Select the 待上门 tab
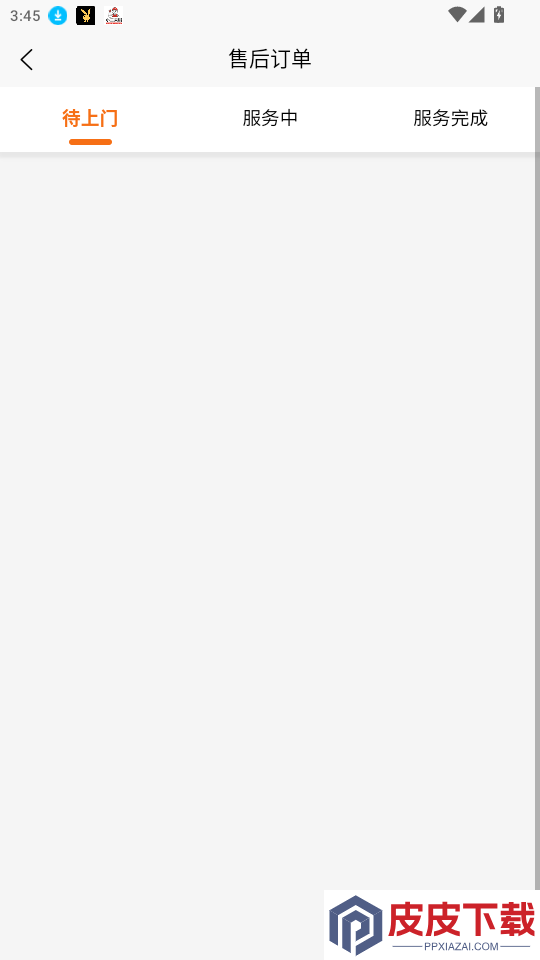This screenshot has width=540, height=960. [90, 118]
